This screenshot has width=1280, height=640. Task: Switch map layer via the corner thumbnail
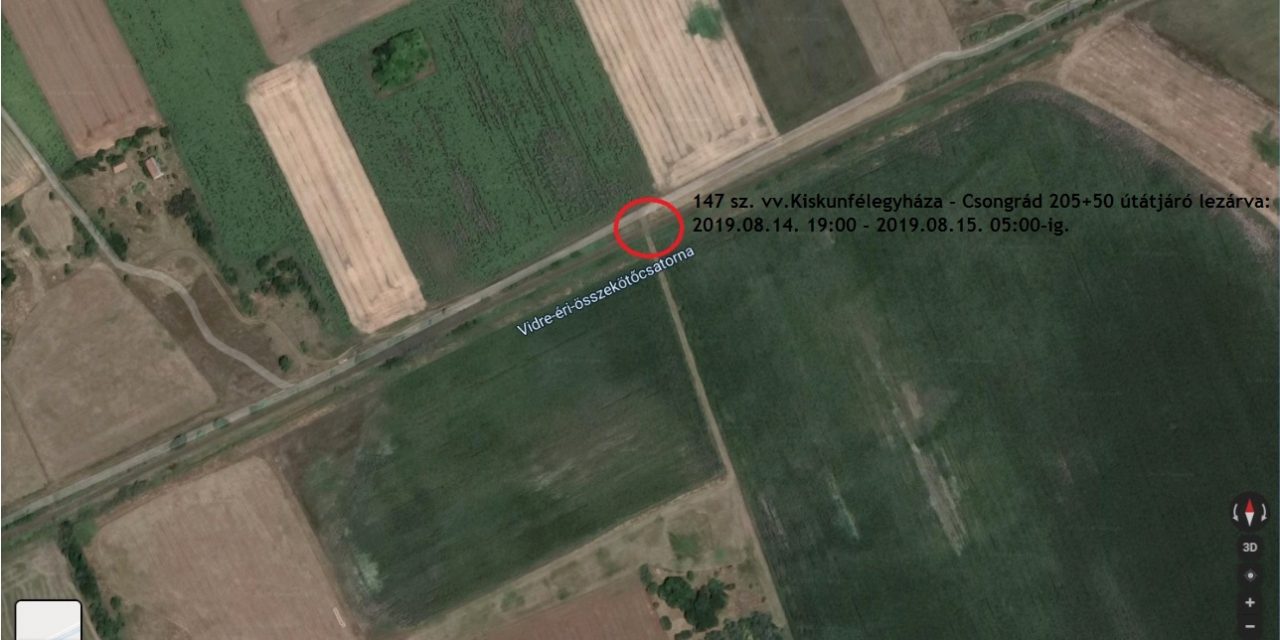[x=48, y=620]
